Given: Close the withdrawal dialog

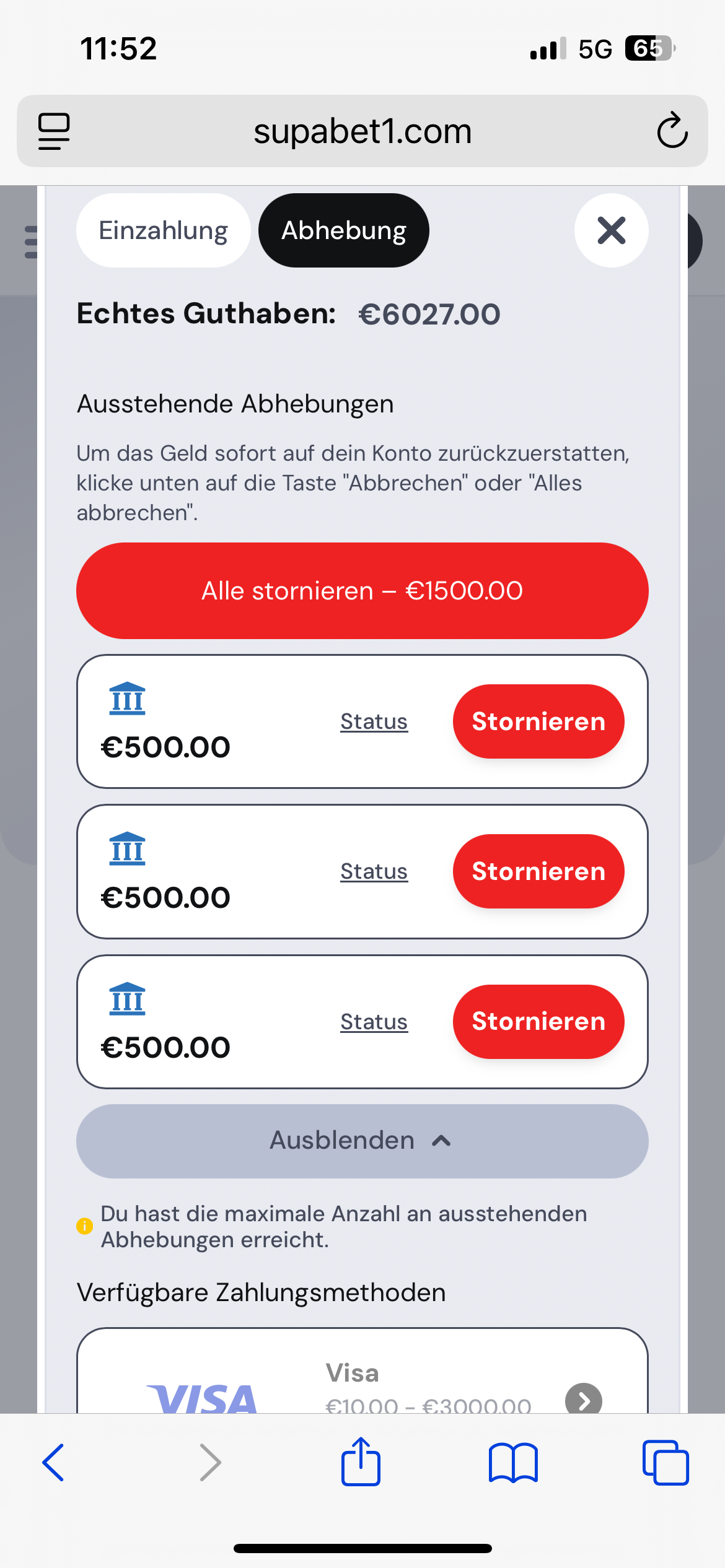Looking at the screenshot, I should tap(611, 230).
